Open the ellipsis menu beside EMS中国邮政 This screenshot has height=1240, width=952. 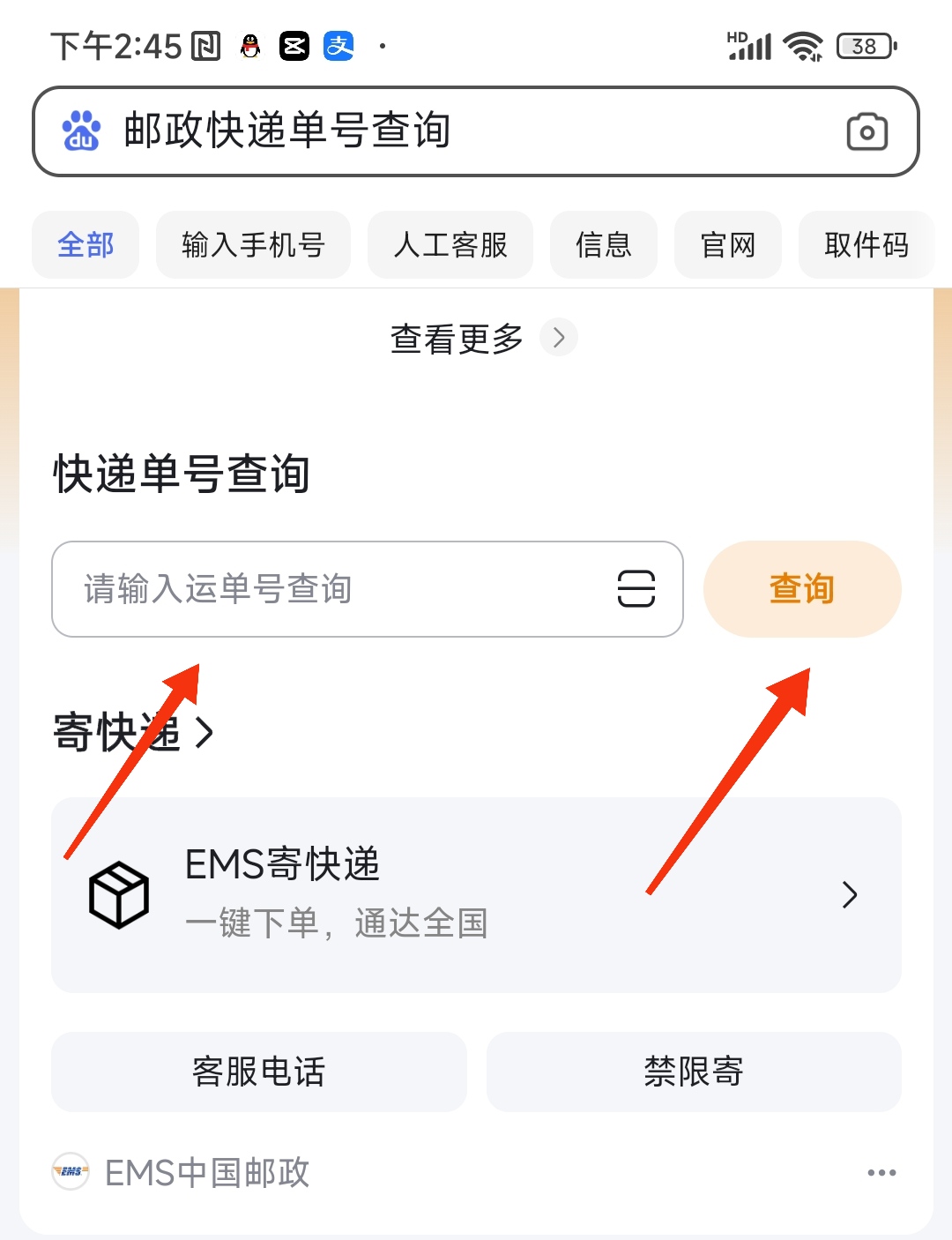[882, 1172]
